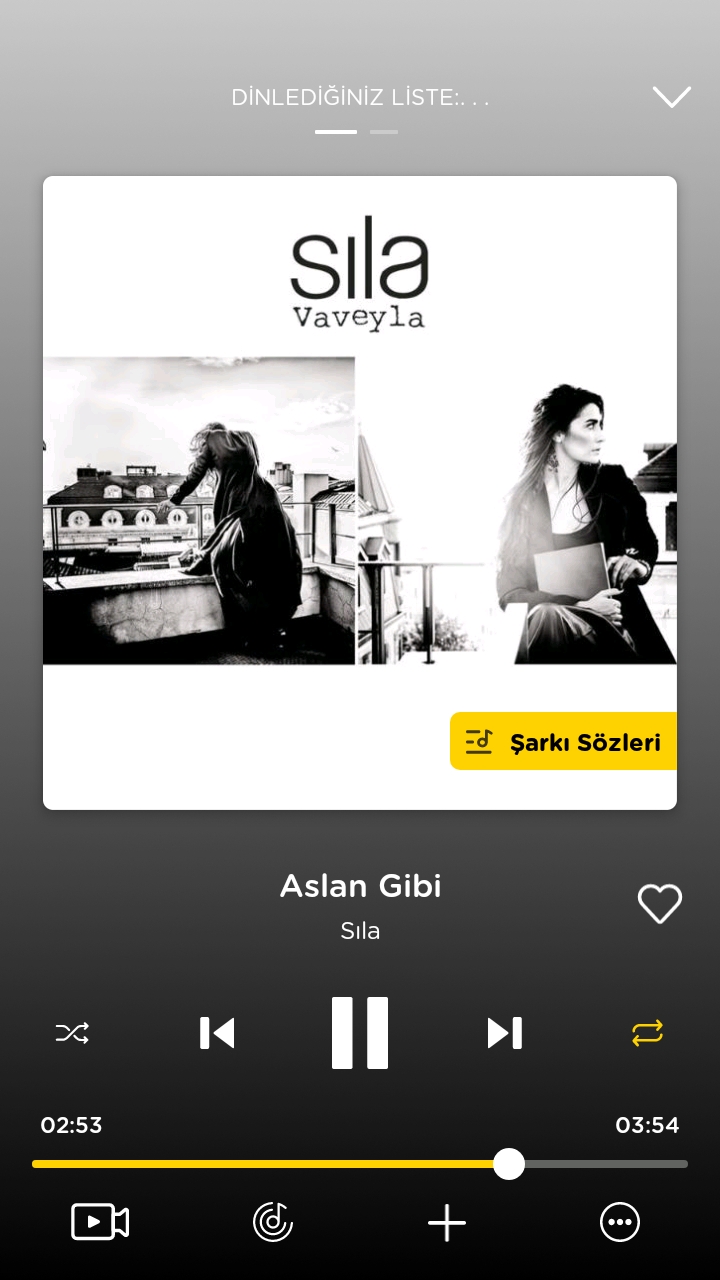Add the song with the plus icon
Viewport: 720px width, 1280px height.
(446, 1222)
